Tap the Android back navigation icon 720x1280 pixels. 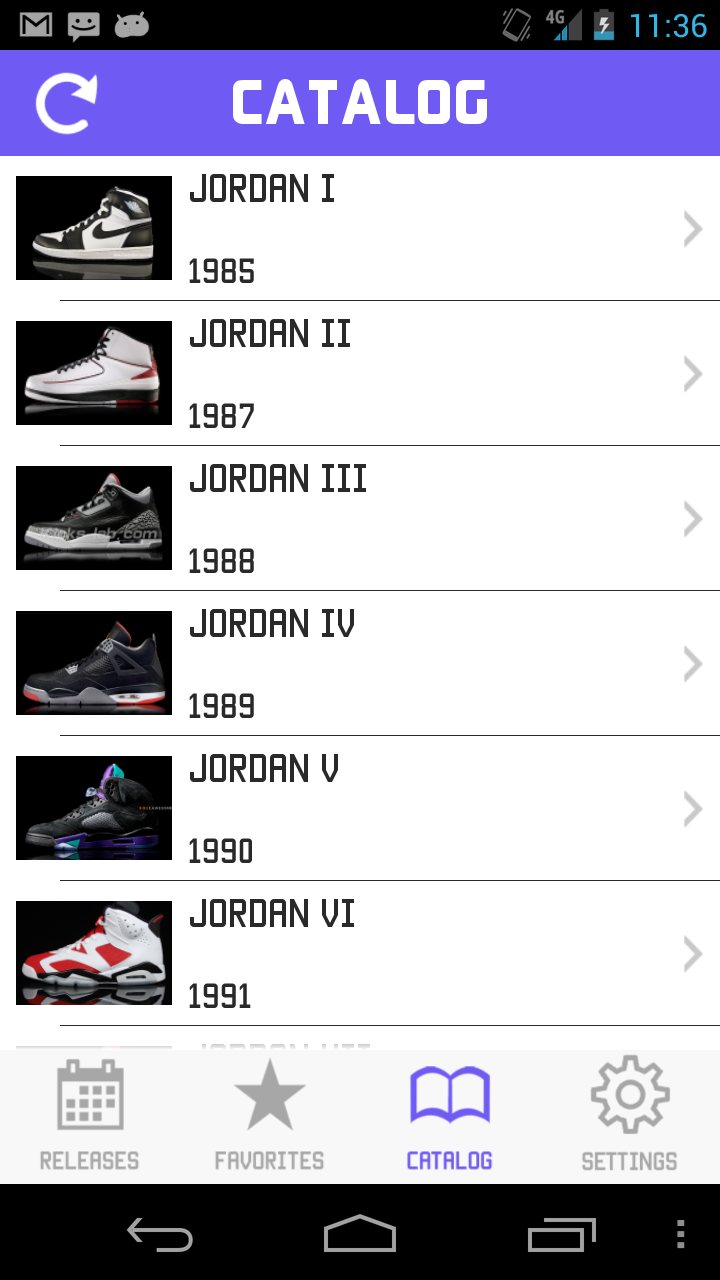(x=160, y=1236)
